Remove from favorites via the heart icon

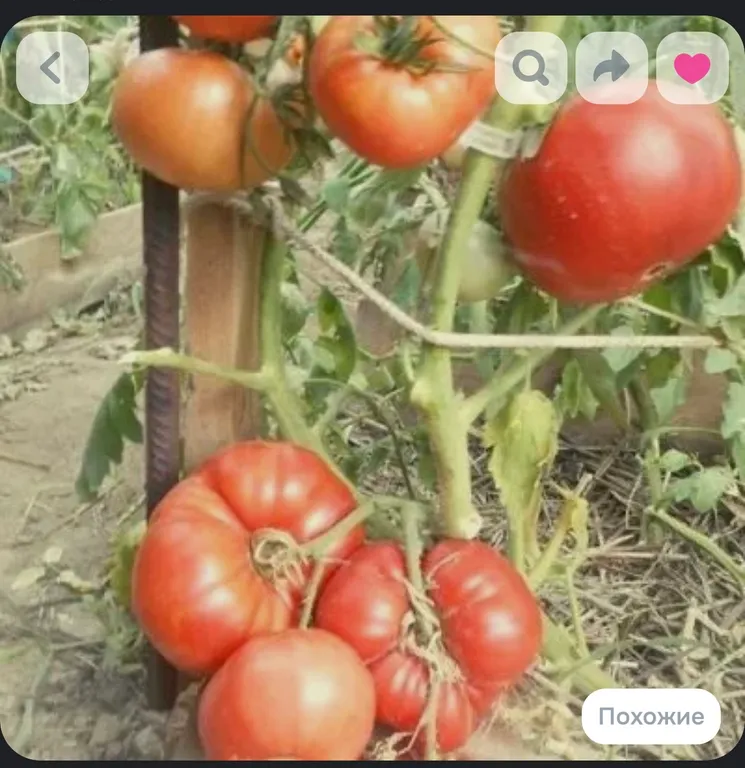click(x=692, y=68)
